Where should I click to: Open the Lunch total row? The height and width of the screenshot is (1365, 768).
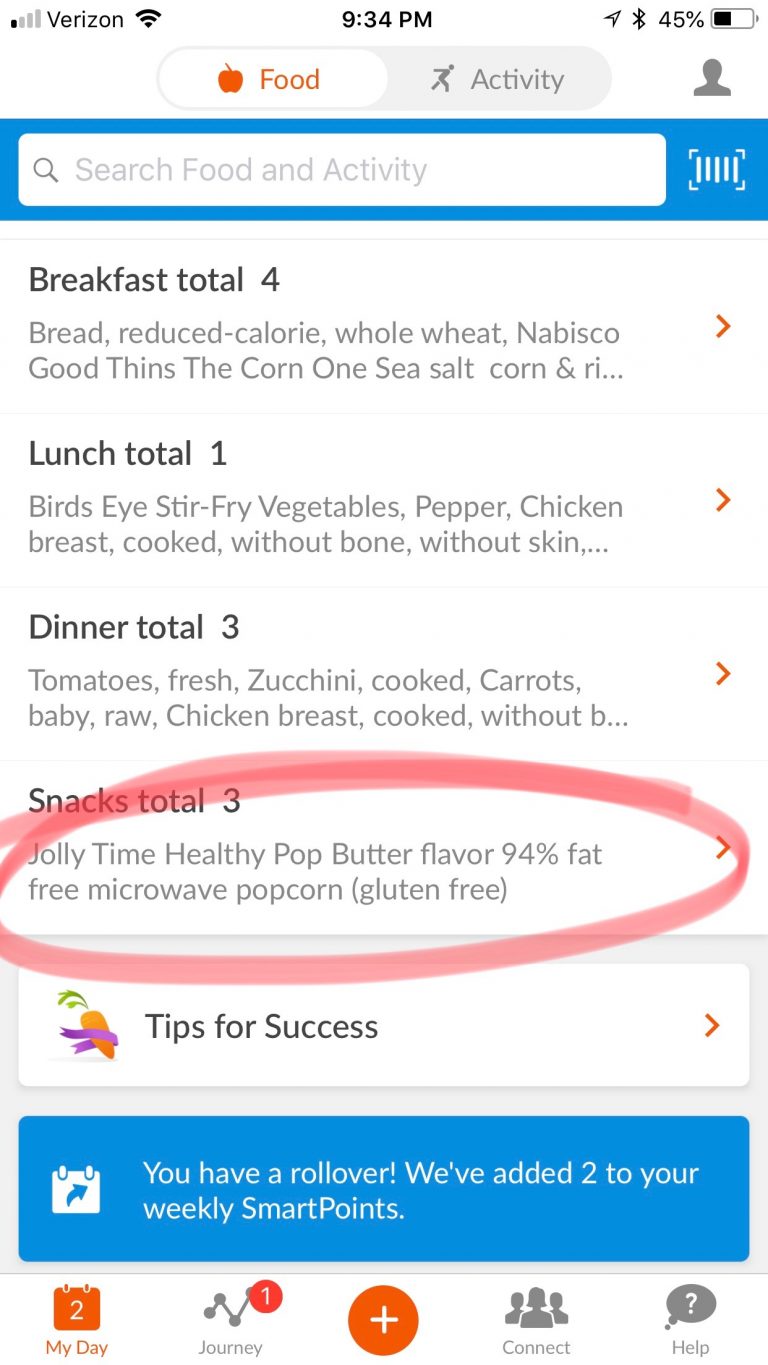pos(384,500)
